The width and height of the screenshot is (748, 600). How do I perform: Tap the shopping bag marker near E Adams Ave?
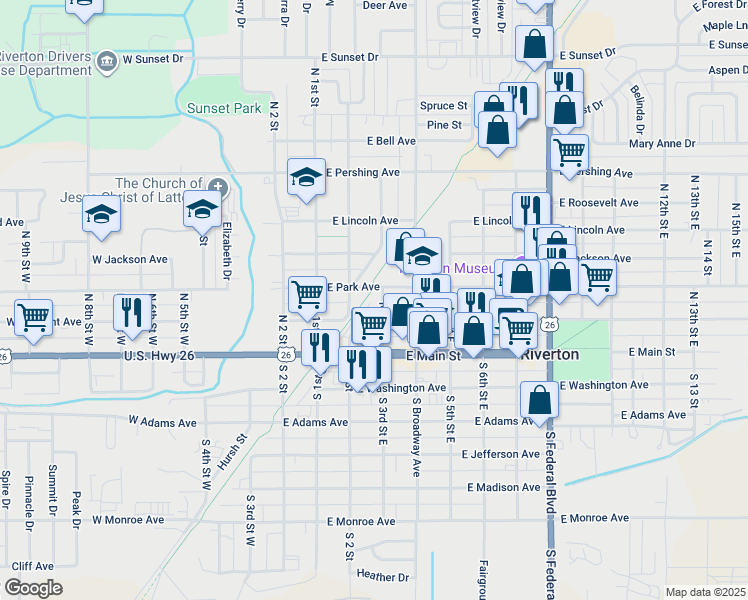pyautogui.click(x=538, y=399)
